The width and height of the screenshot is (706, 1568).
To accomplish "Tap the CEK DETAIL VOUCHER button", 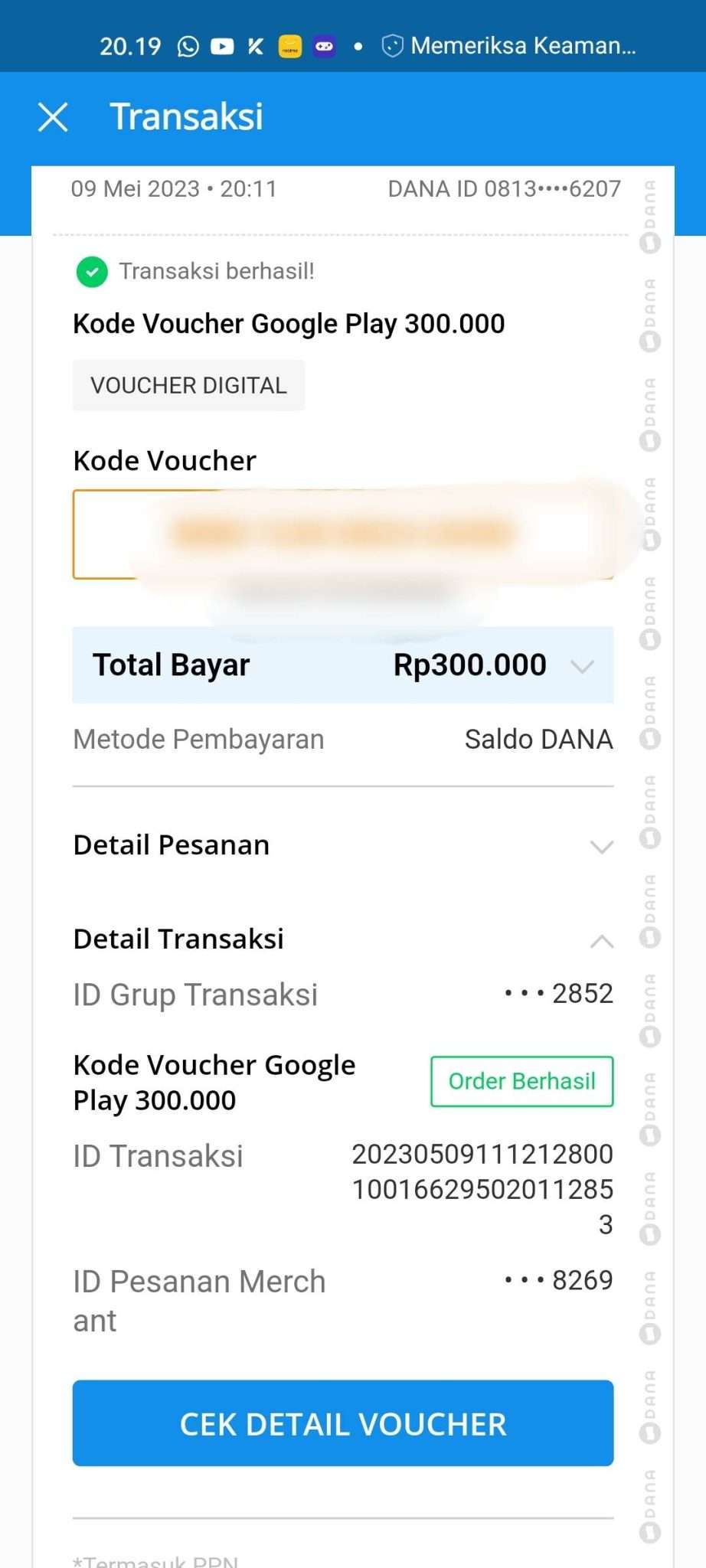I will point(342,1423).
